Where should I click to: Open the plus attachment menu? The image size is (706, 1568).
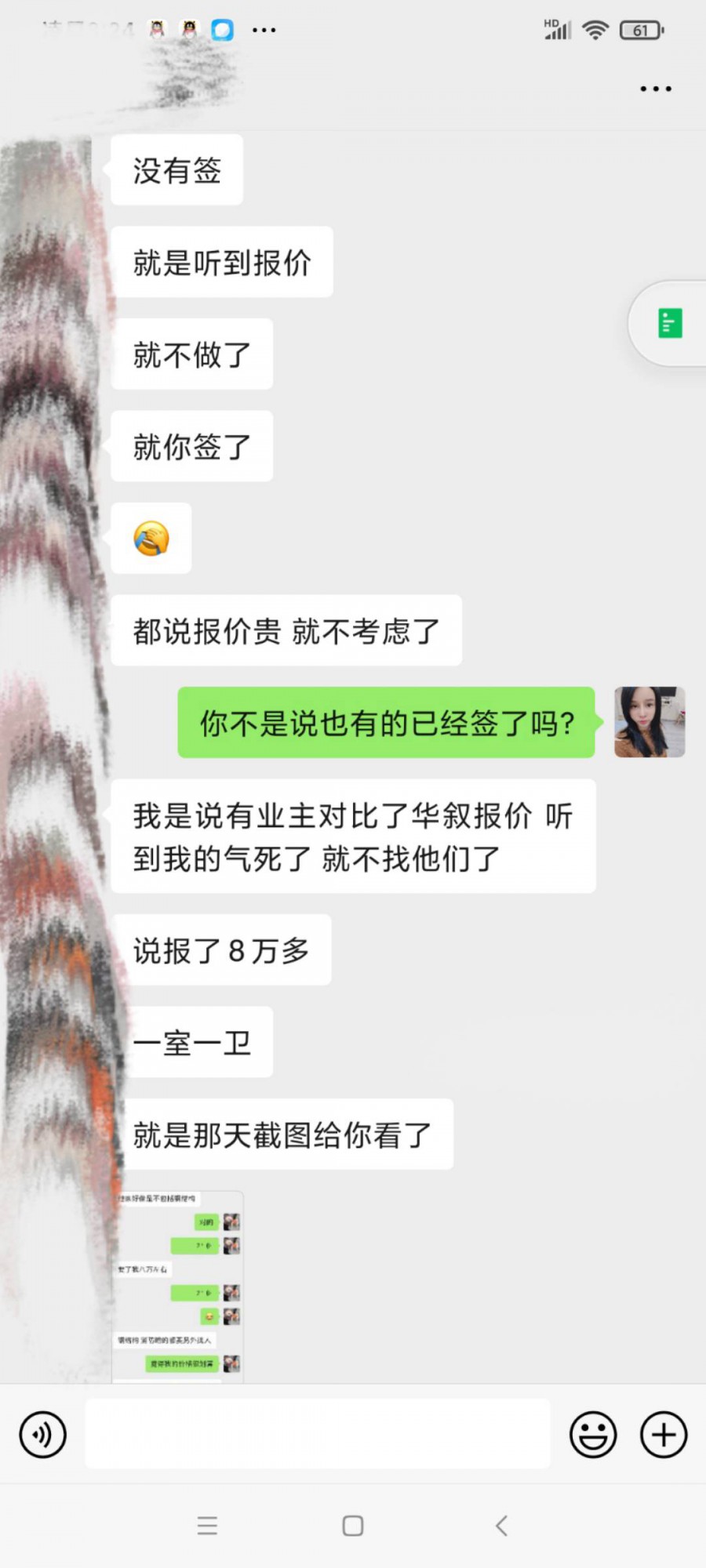pyautogui.click(x=664, y=1435)
